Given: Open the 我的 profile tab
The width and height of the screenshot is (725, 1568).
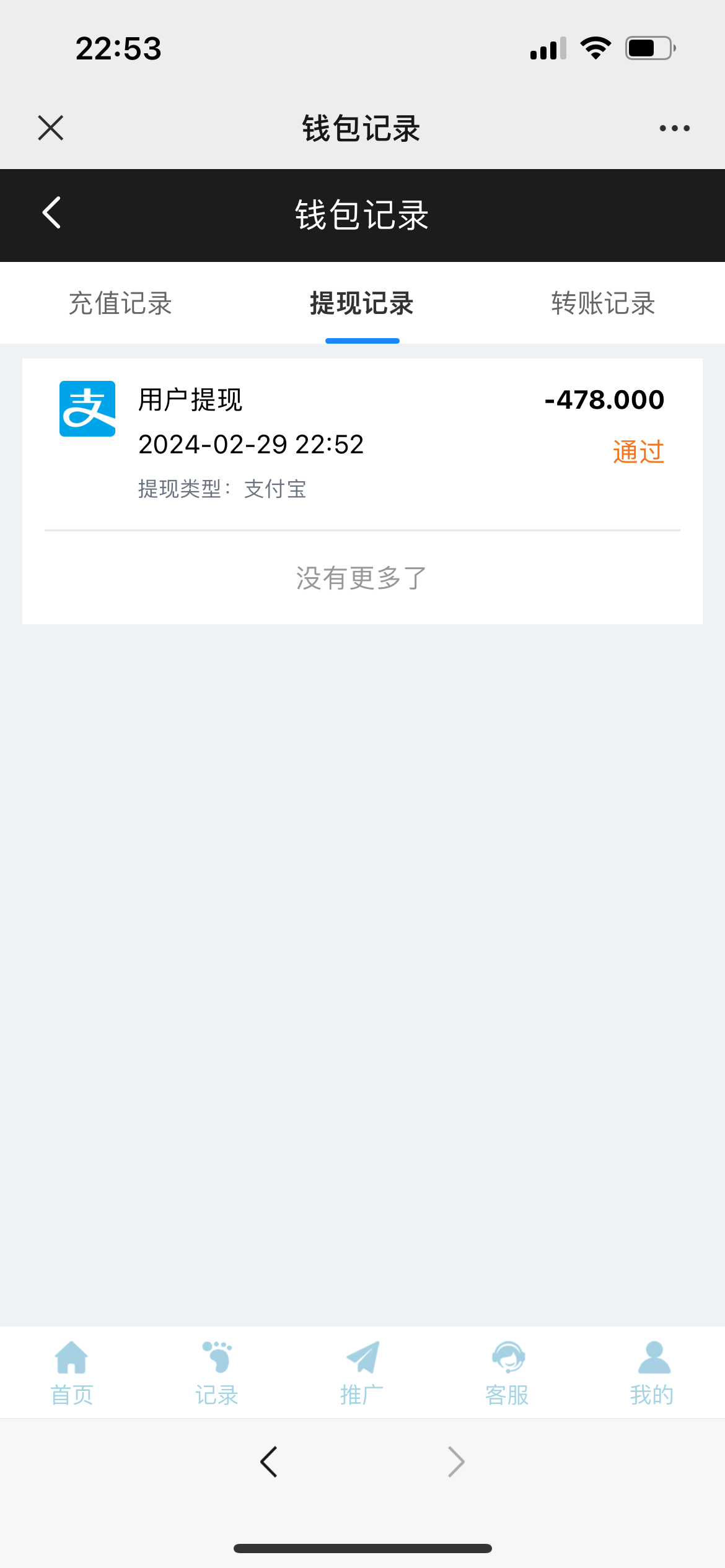Looking at the screenshot, I should [652, 1372].
